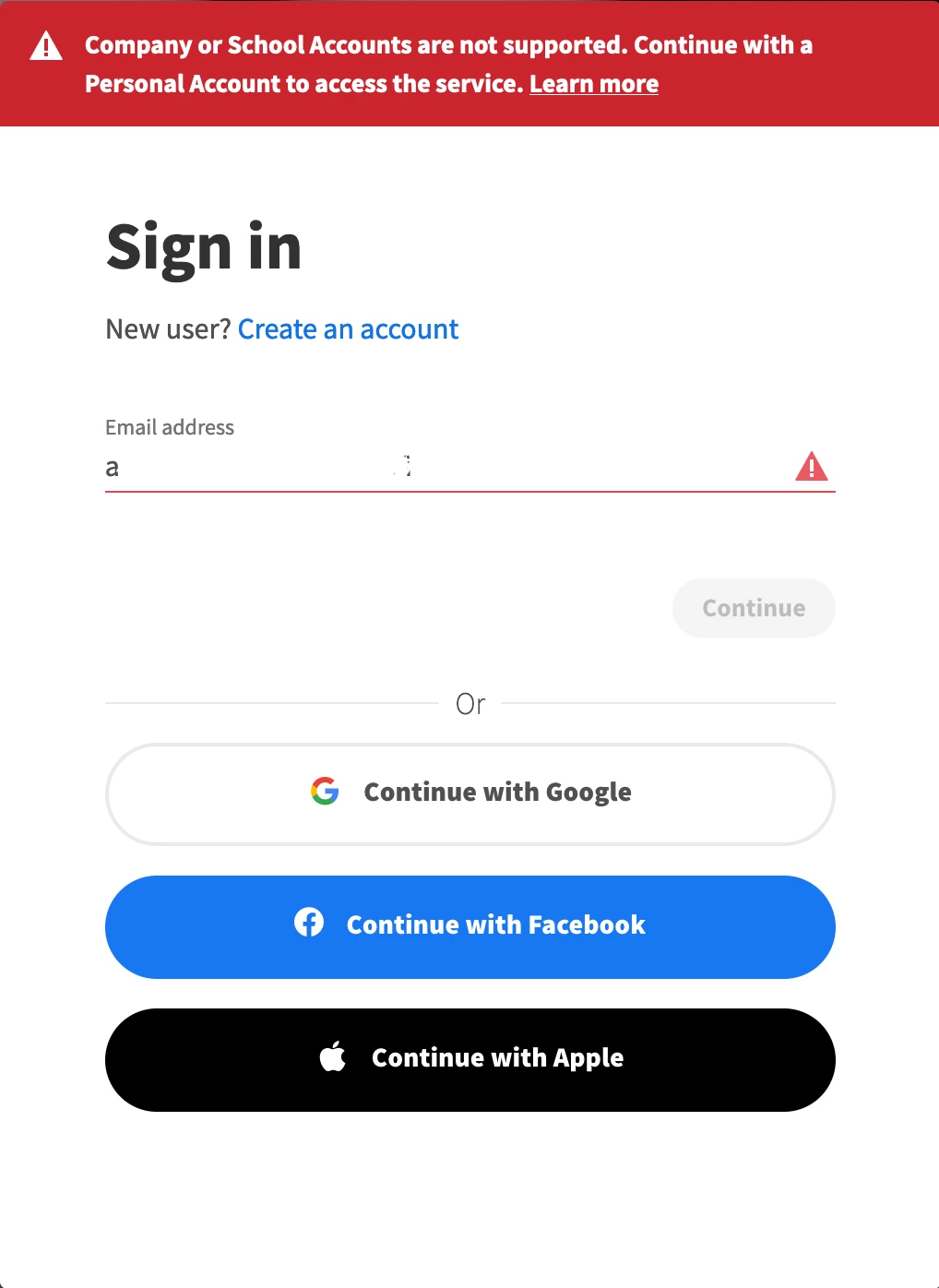
Task: Open the Learn more link in banner
Action: (593, 84)
